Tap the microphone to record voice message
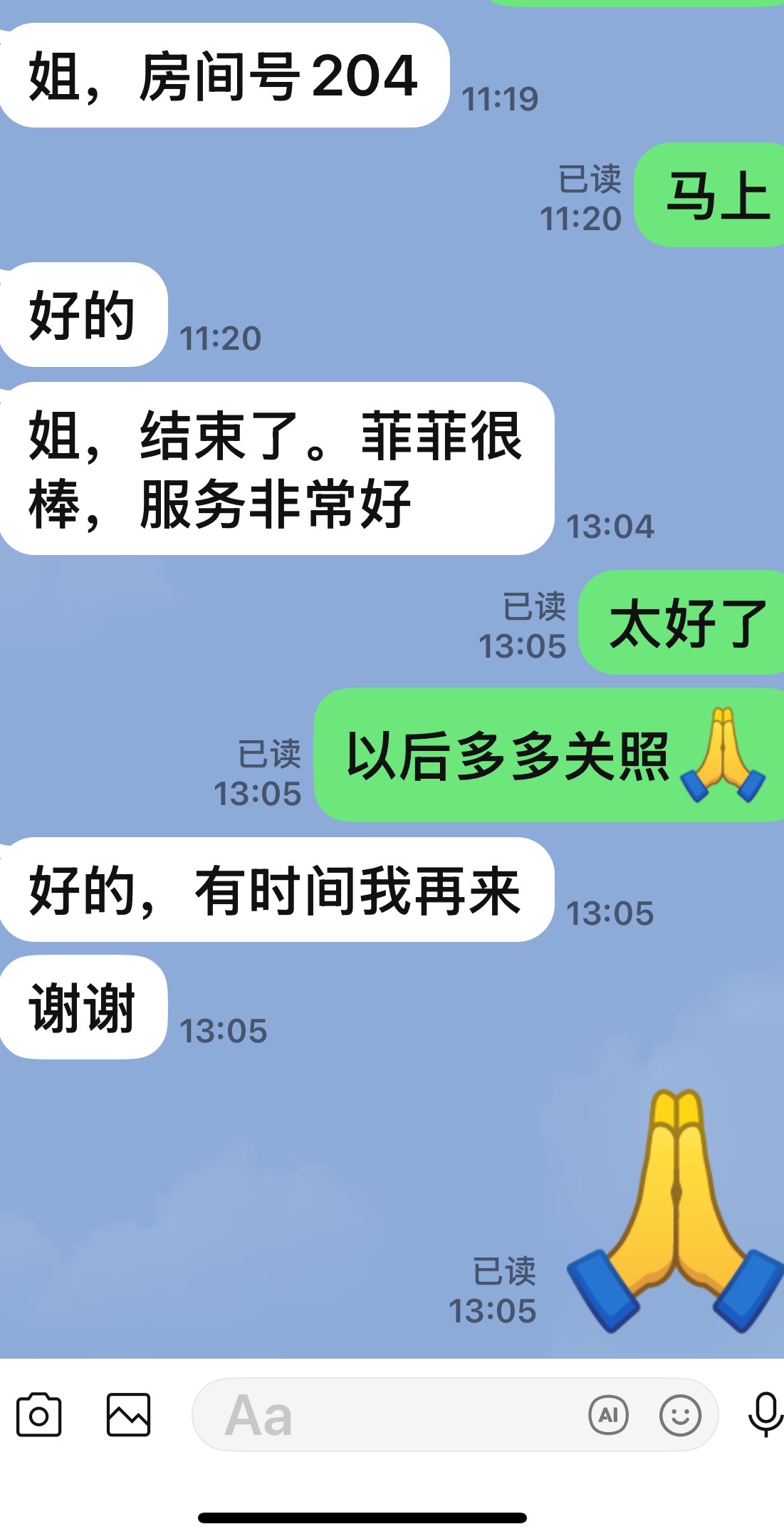The image size is (784, 1529). click(x=765, y=1414)
